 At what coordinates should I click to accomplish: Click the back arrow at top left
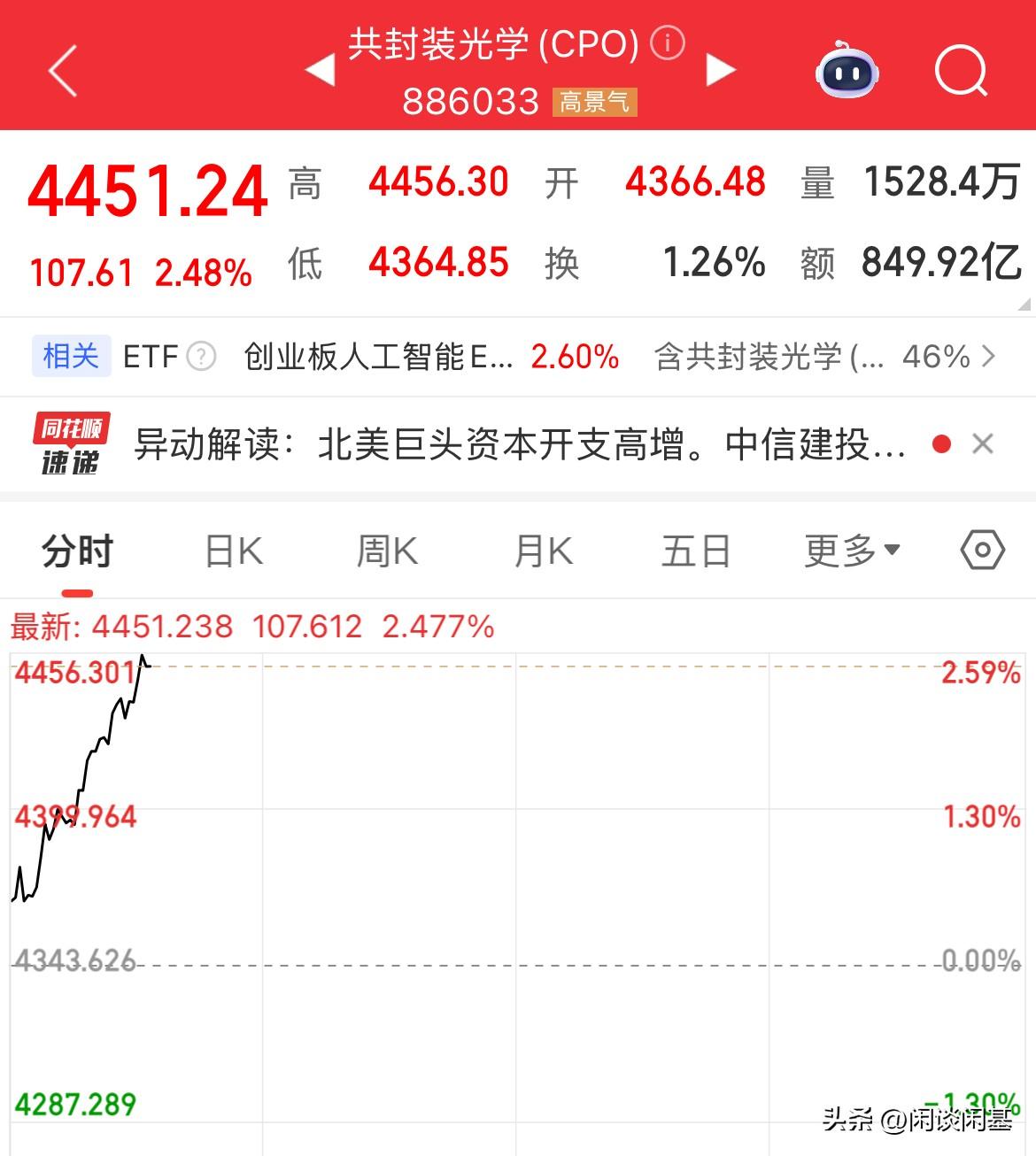[61, 69]
